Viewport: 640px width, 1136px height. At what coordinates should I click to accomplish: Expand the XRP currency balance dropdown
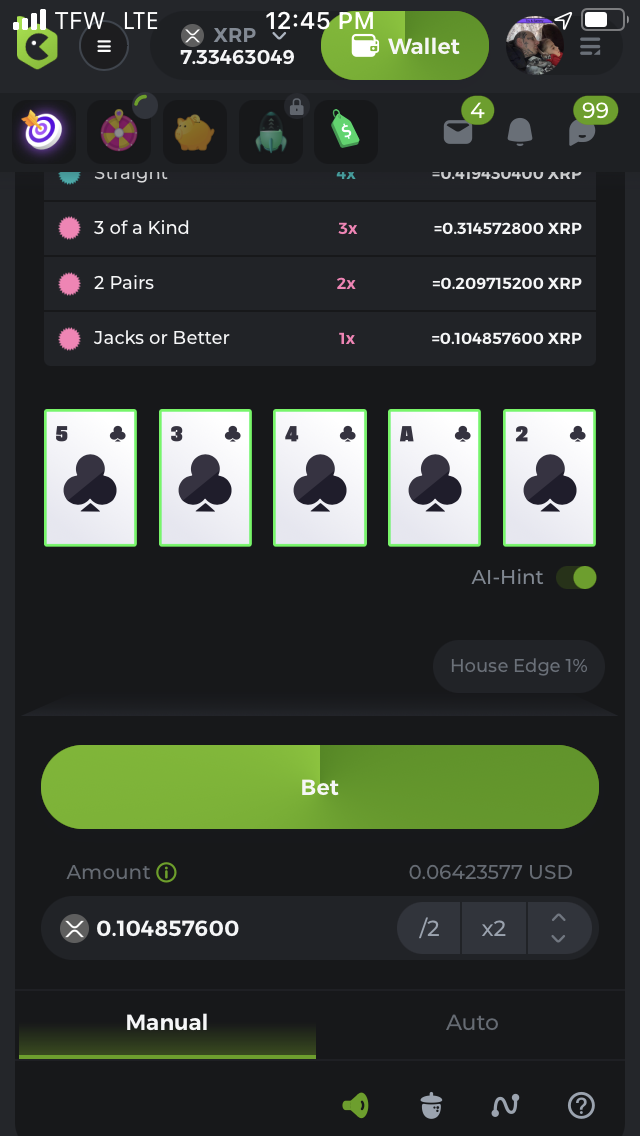(x=236, y=46)
